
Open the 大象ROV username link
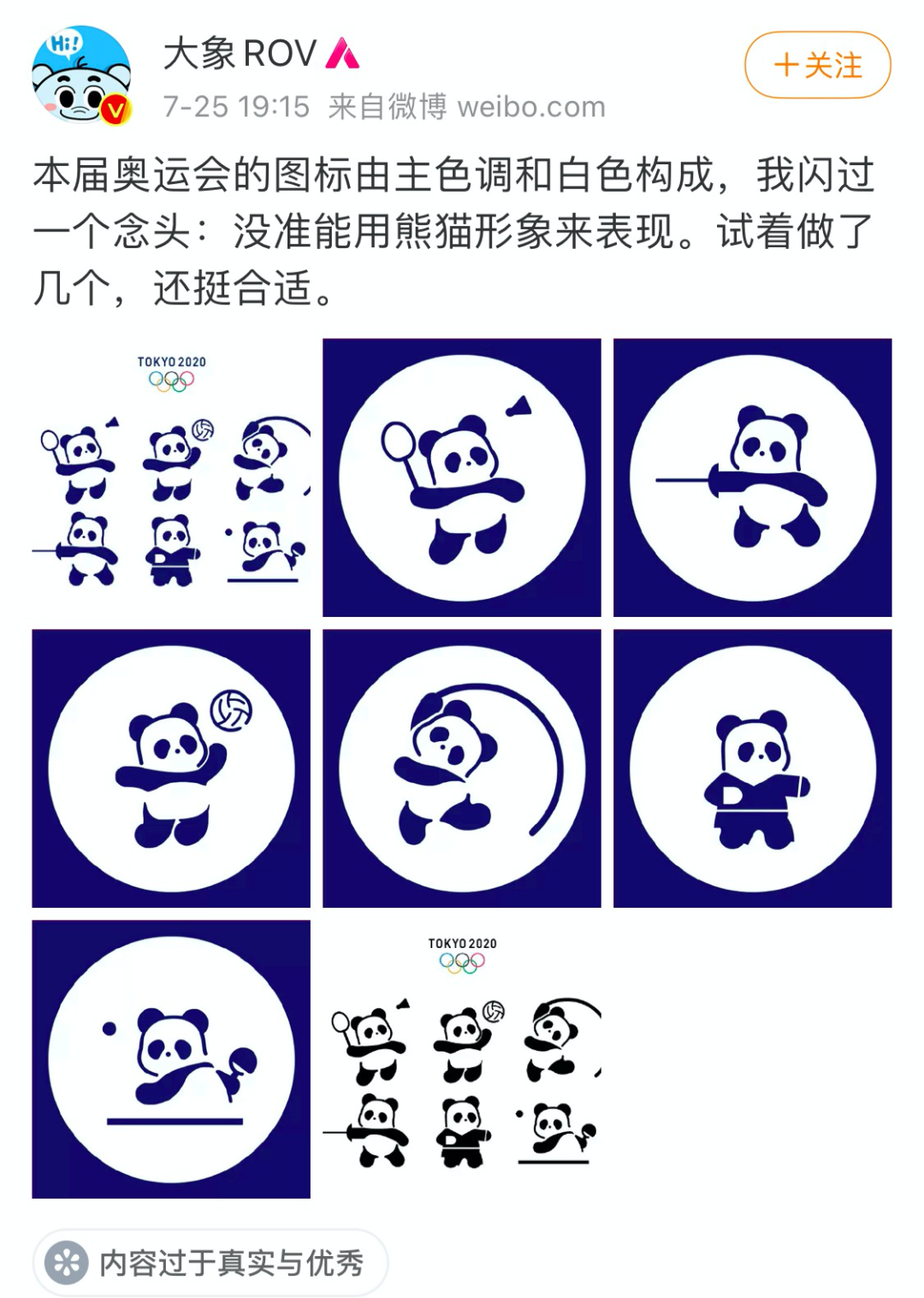pyautogui.click(x=240, y=54)
